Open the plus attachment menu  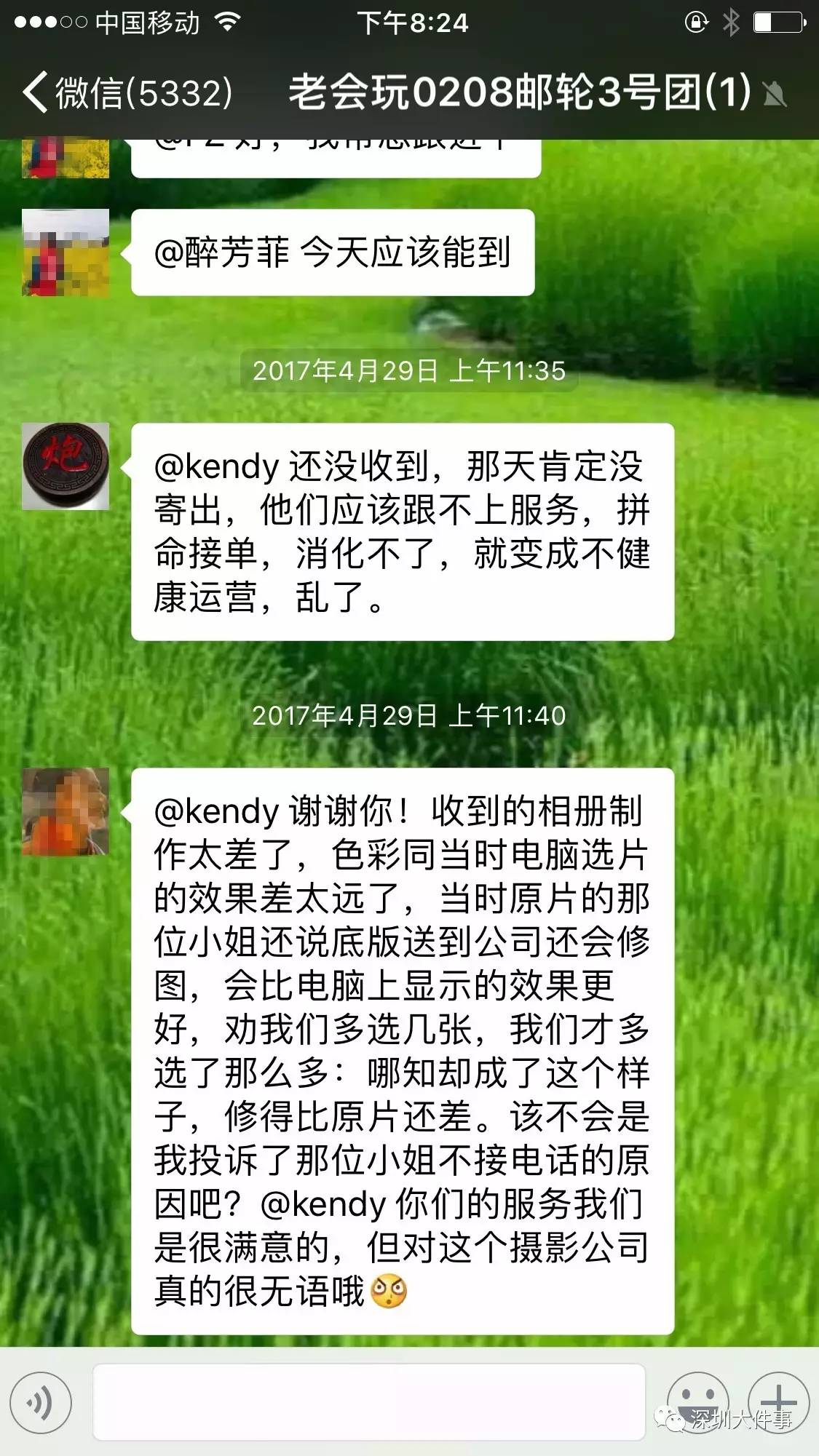(778, 1400)
